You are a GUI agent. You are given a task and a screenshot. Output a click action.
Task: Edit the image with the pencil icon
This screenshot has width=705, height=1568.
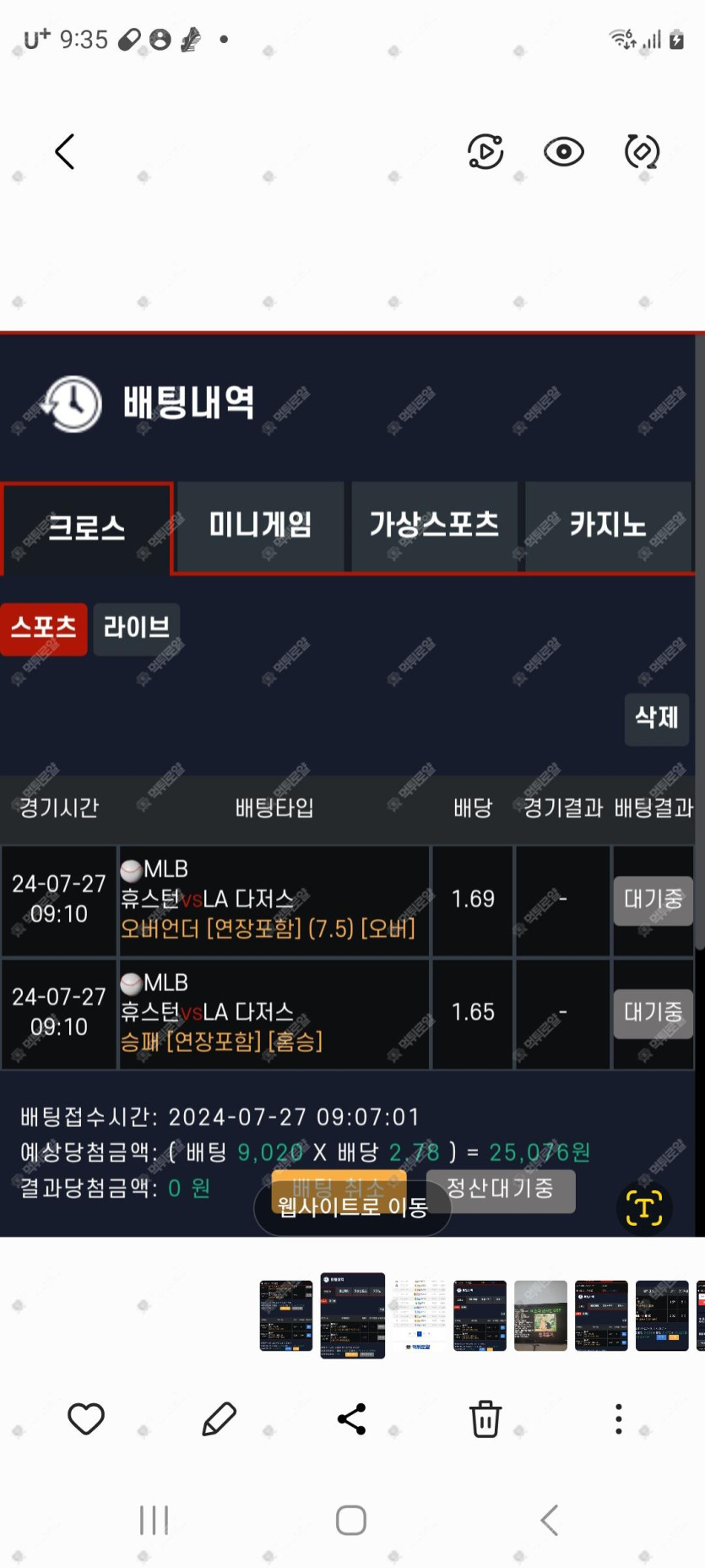[219, 1419]
